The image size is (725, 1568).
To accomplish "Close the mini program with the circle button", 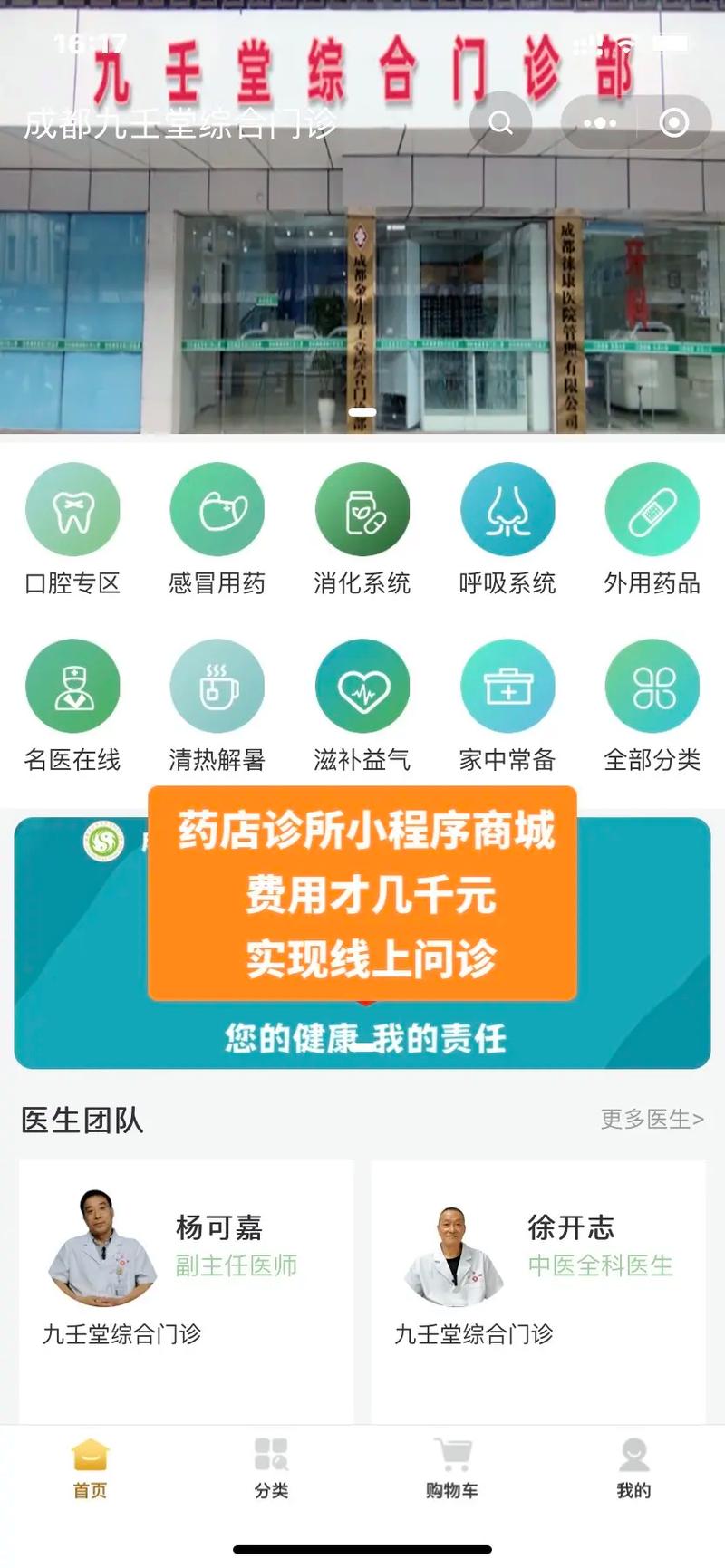I will click(x=673, y=122).
